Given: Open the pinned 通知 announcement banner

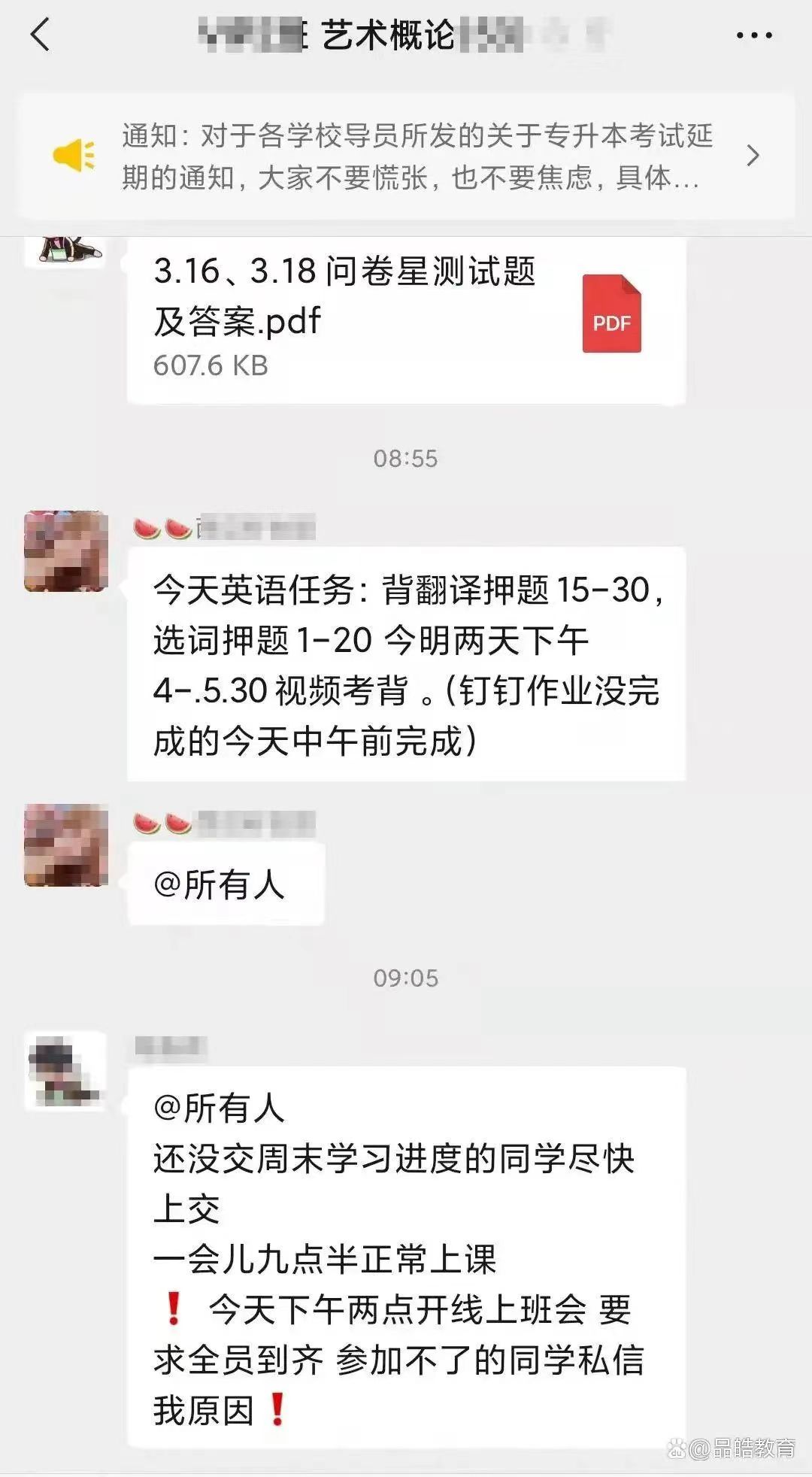Looking at the screenshot, I should pos(406,156).
